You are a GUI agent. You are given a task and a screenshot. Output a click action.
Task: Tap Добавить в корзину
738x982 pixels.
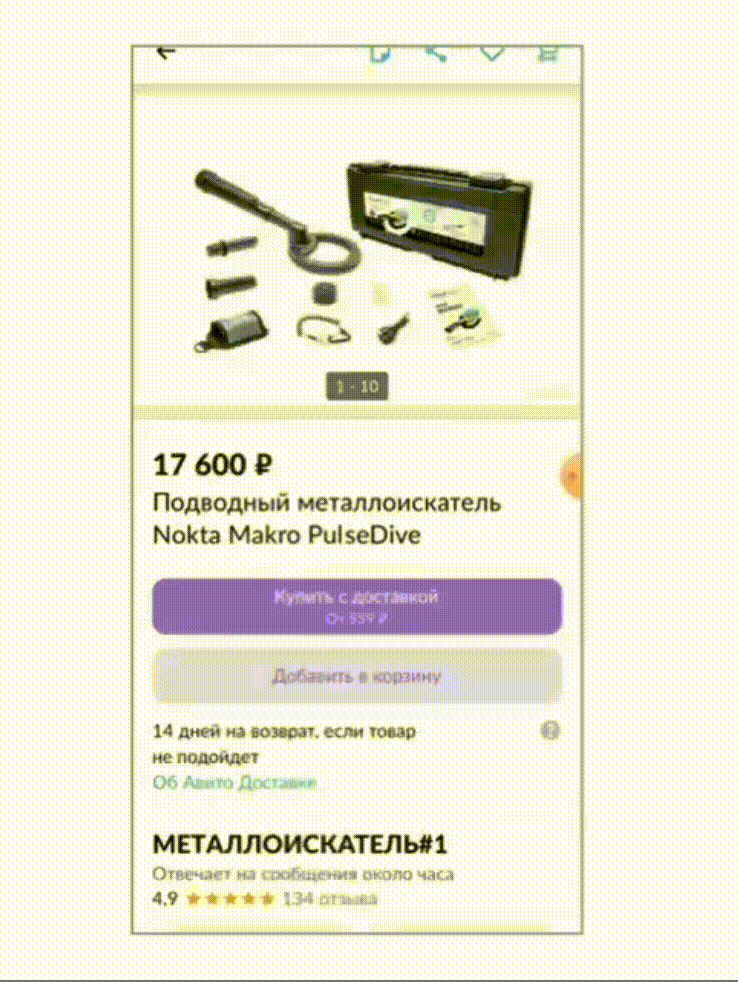tap(357, 676)
